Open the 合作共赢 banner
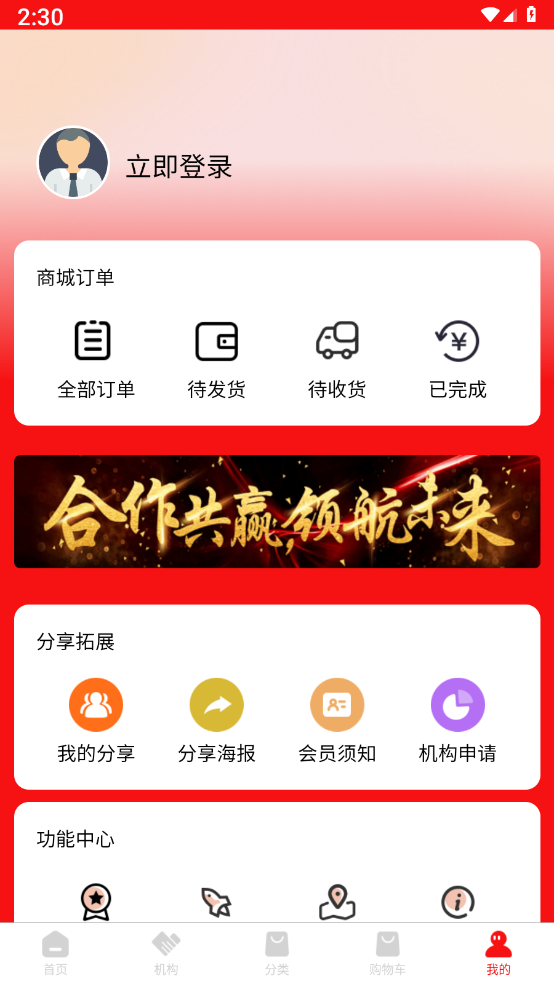Screen dimensions: 554x984 tap(277, 511)
